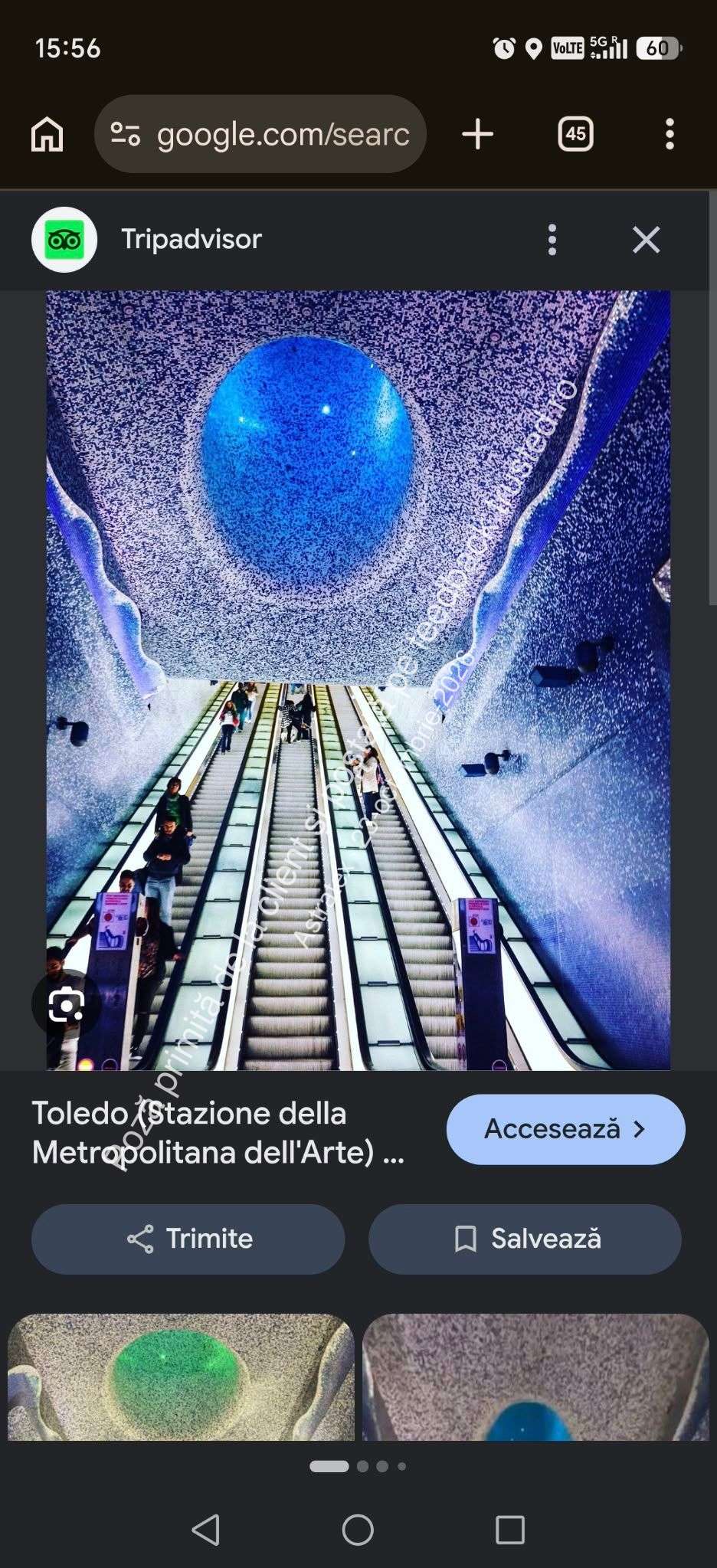Viewport: 717px width, 1568px height.
Task: Close the image preview panel
Action: (x=646, y=240)
